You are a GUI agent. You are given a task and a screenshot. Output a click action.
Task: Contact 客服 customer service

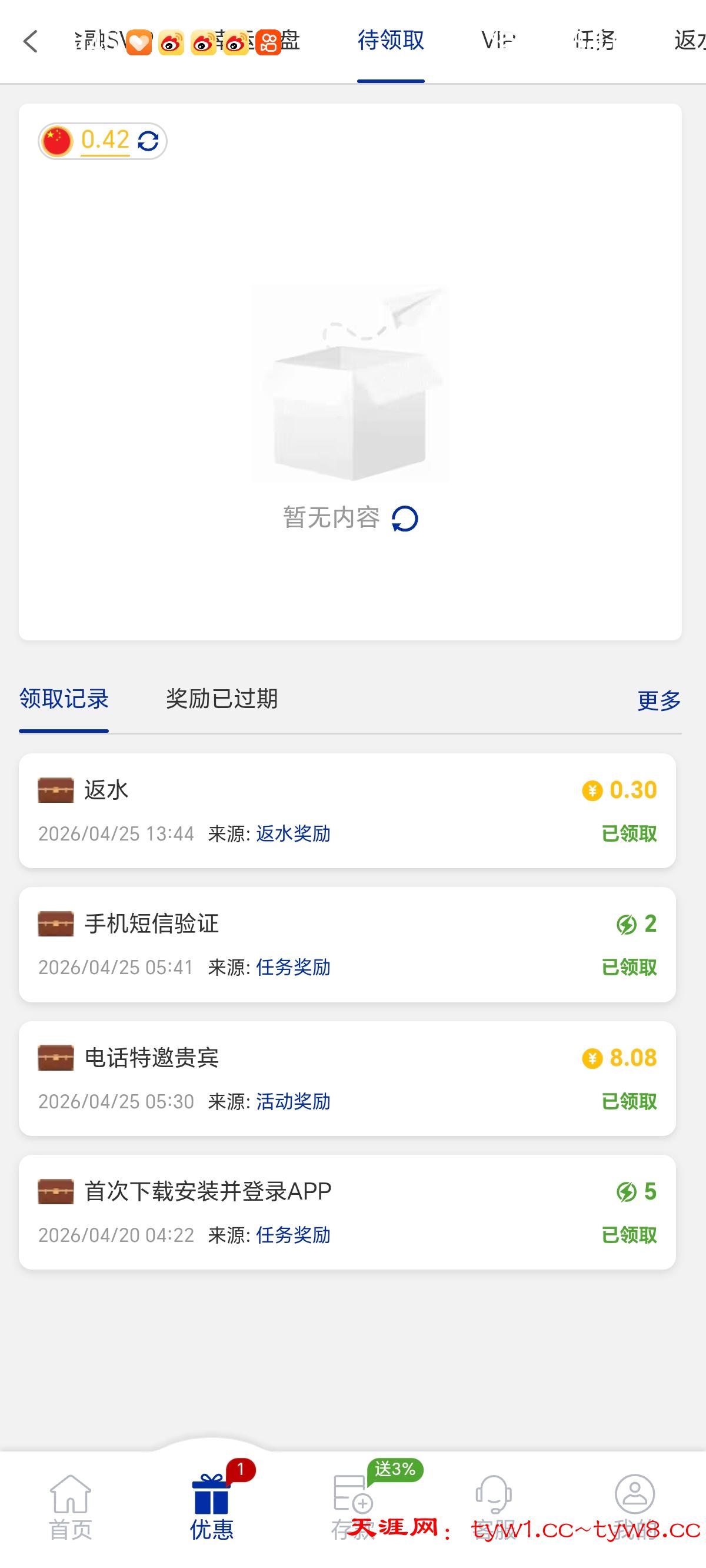494,1506
